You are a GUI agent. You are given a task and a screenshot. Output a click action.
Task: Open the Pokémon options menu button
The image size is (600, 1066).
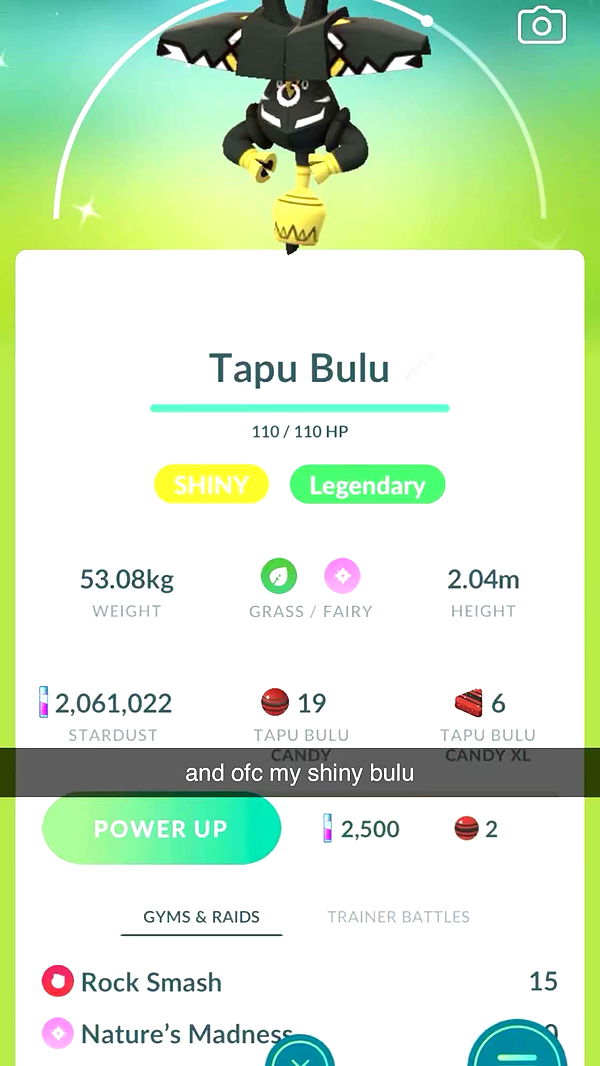point(517,1048)
